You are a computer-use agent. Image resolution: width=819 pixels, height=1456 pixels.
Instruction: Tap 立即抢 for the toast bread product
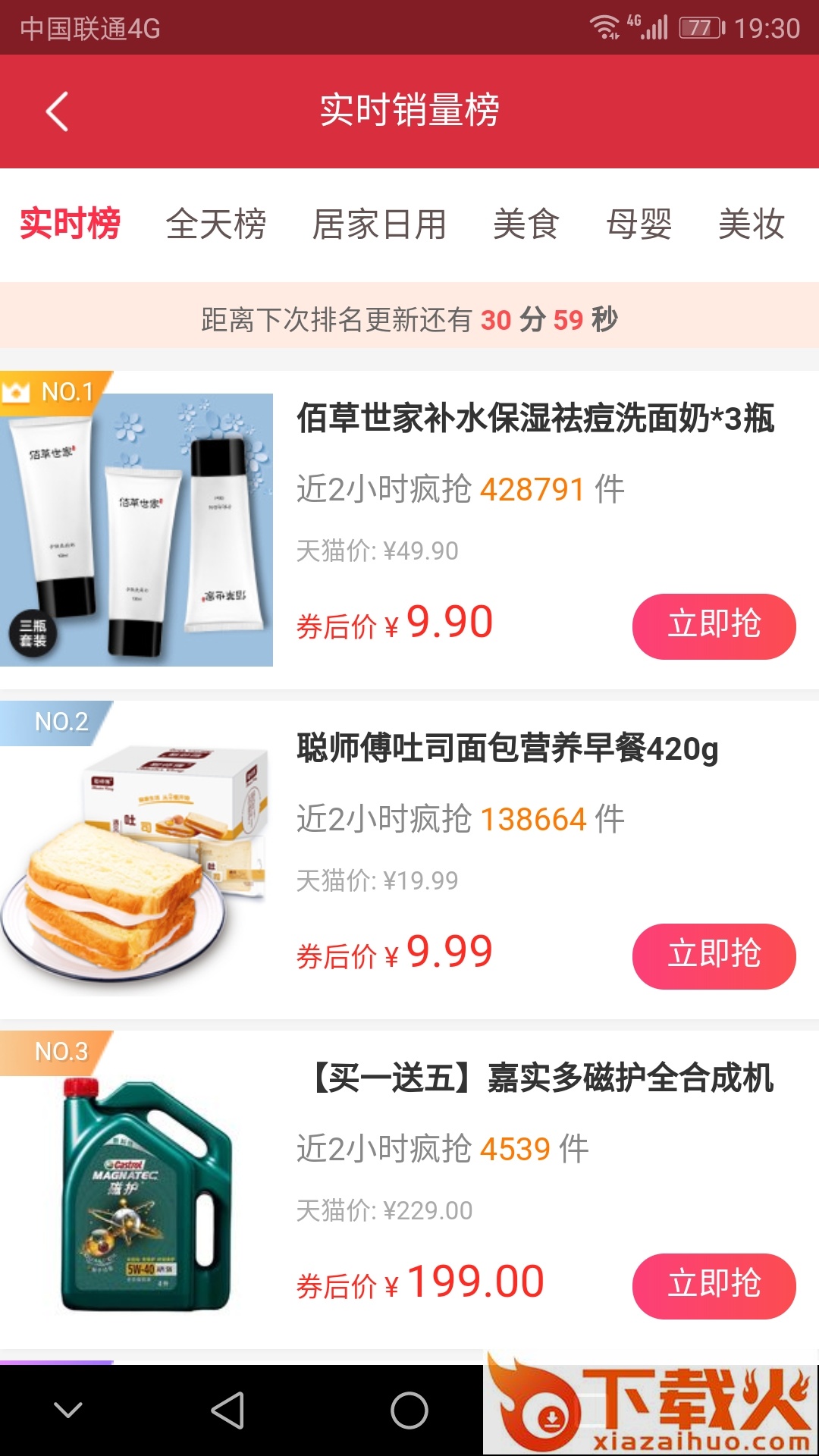pos(714,955)
